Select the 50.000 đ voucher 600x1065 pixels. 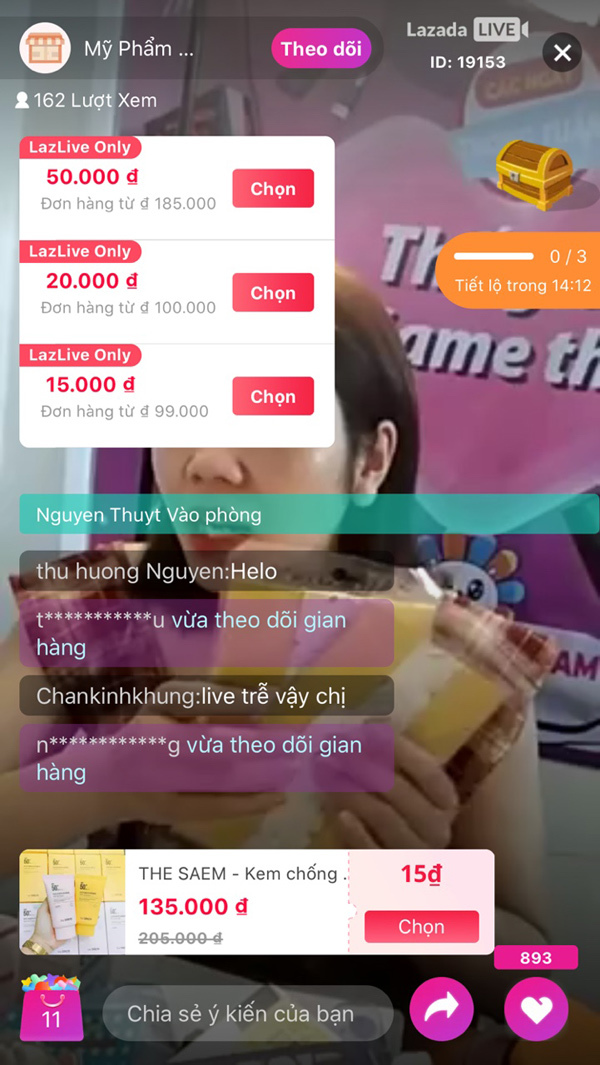[x=273, y=189]
